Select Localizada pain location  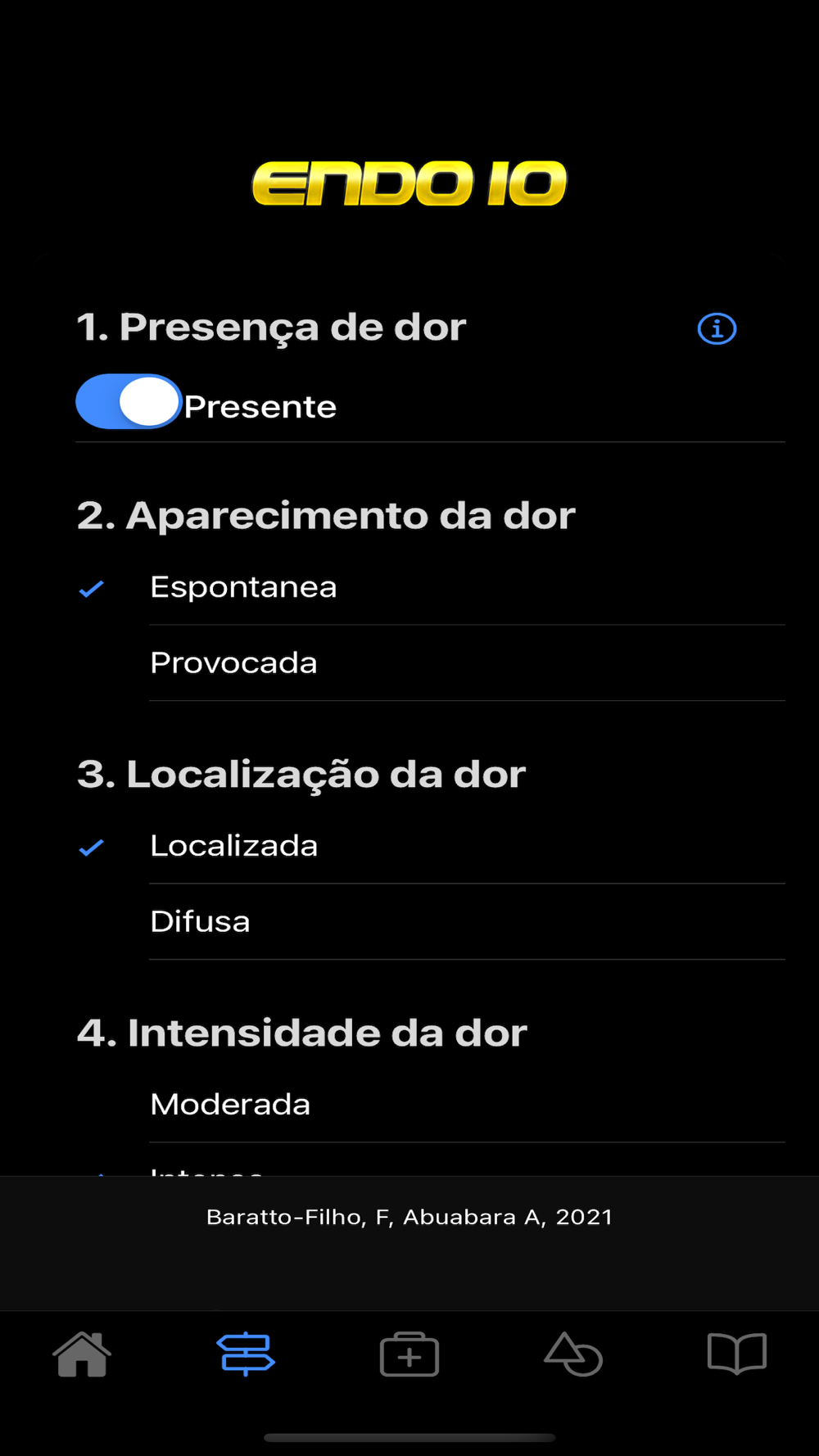coord(431,846)
